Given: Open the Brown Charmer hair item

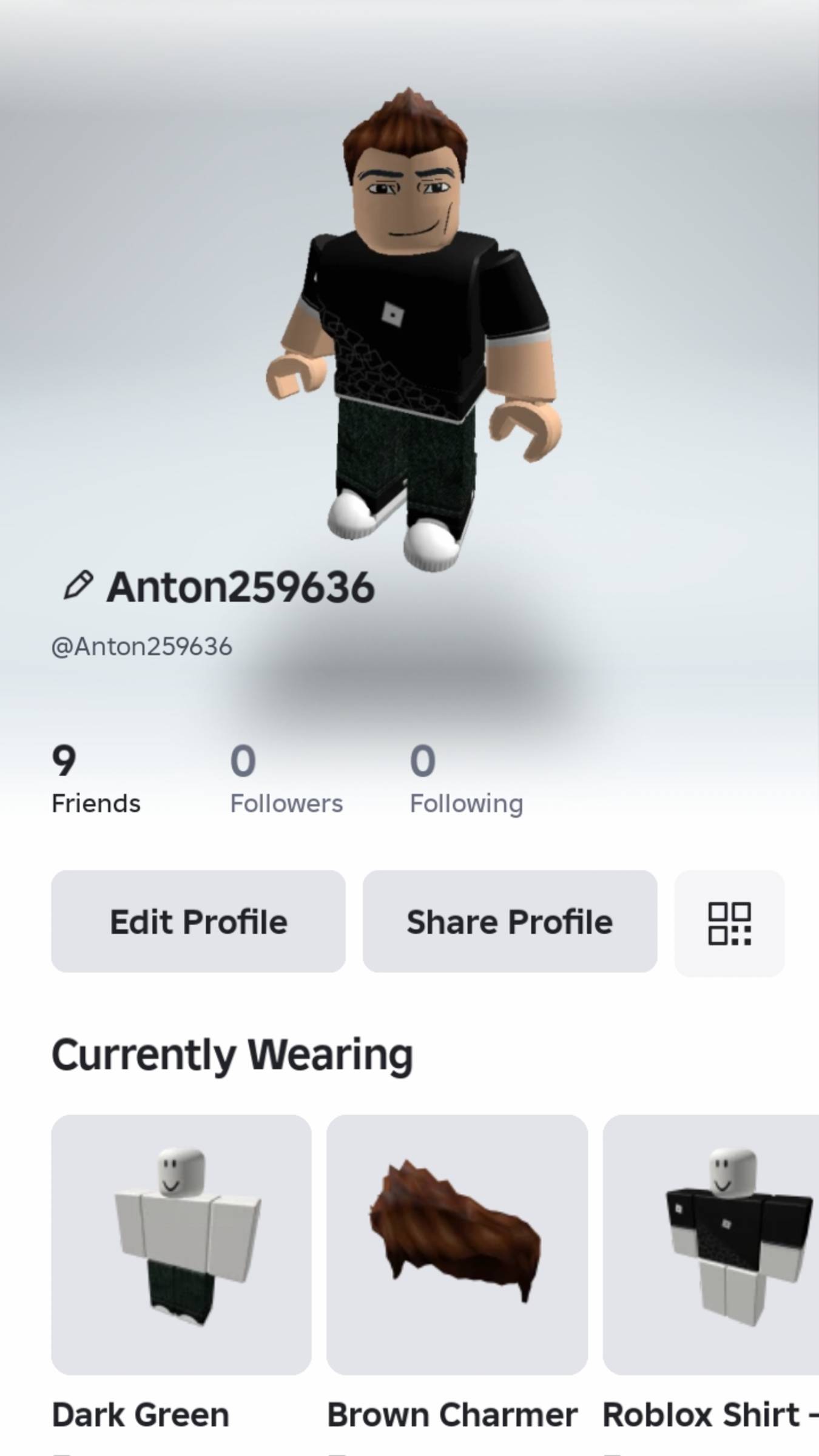Looking at the screenshot, I should tap(457, 1245).
